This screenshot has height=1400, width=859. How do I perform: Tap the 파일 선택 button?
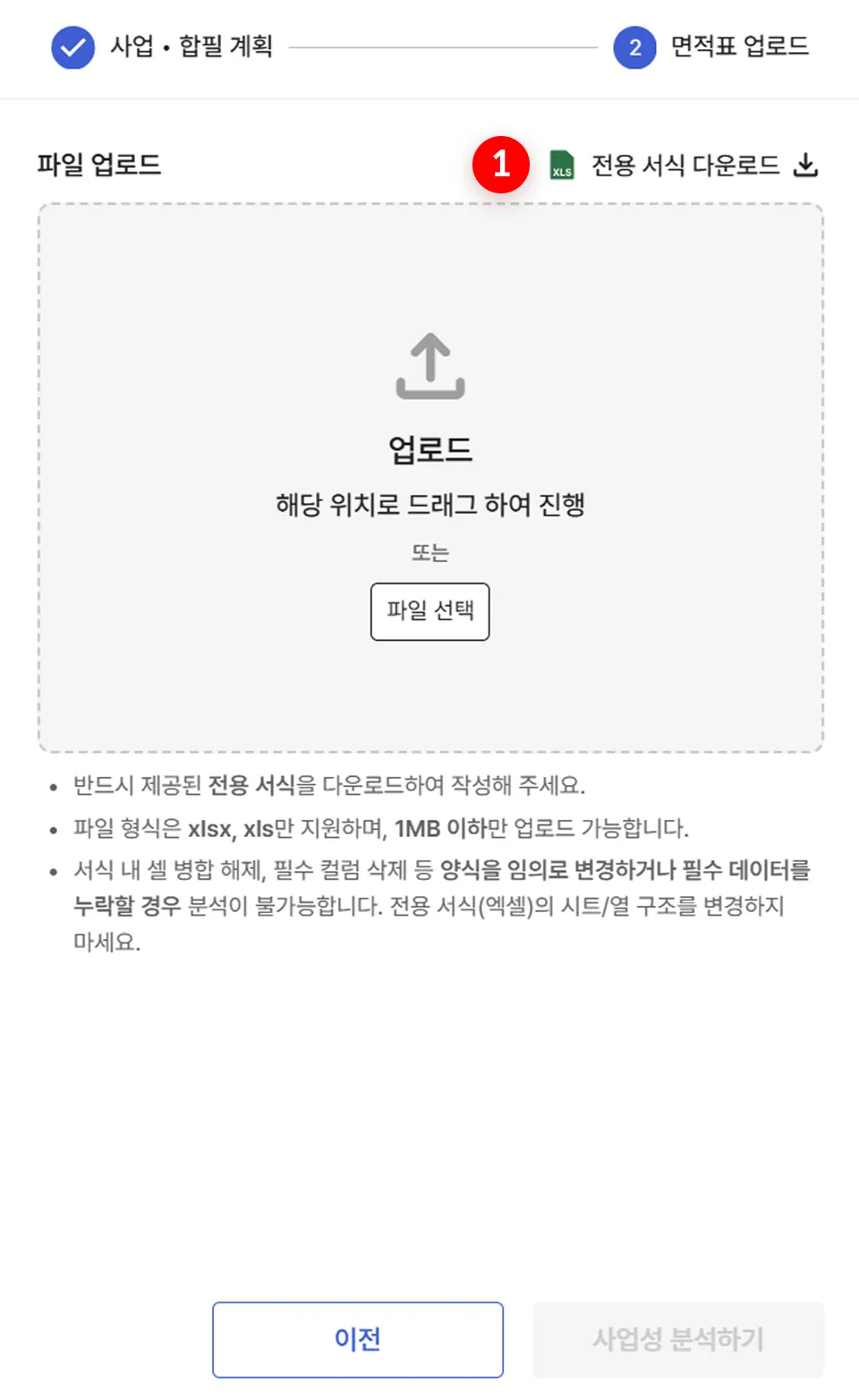pos(429,611)
